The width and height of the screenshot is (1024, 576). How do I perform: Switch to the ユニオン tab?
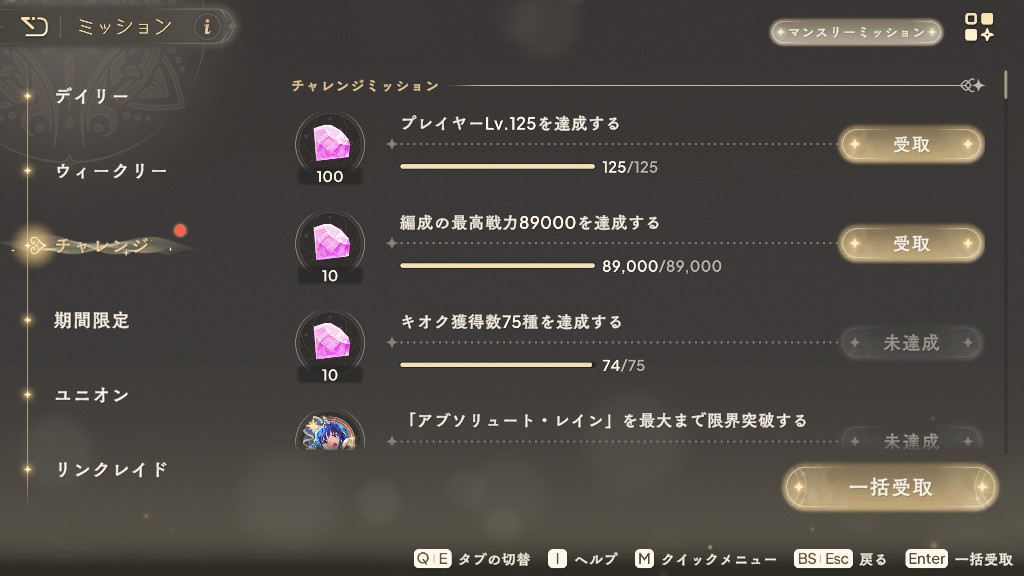coord(92,395)
